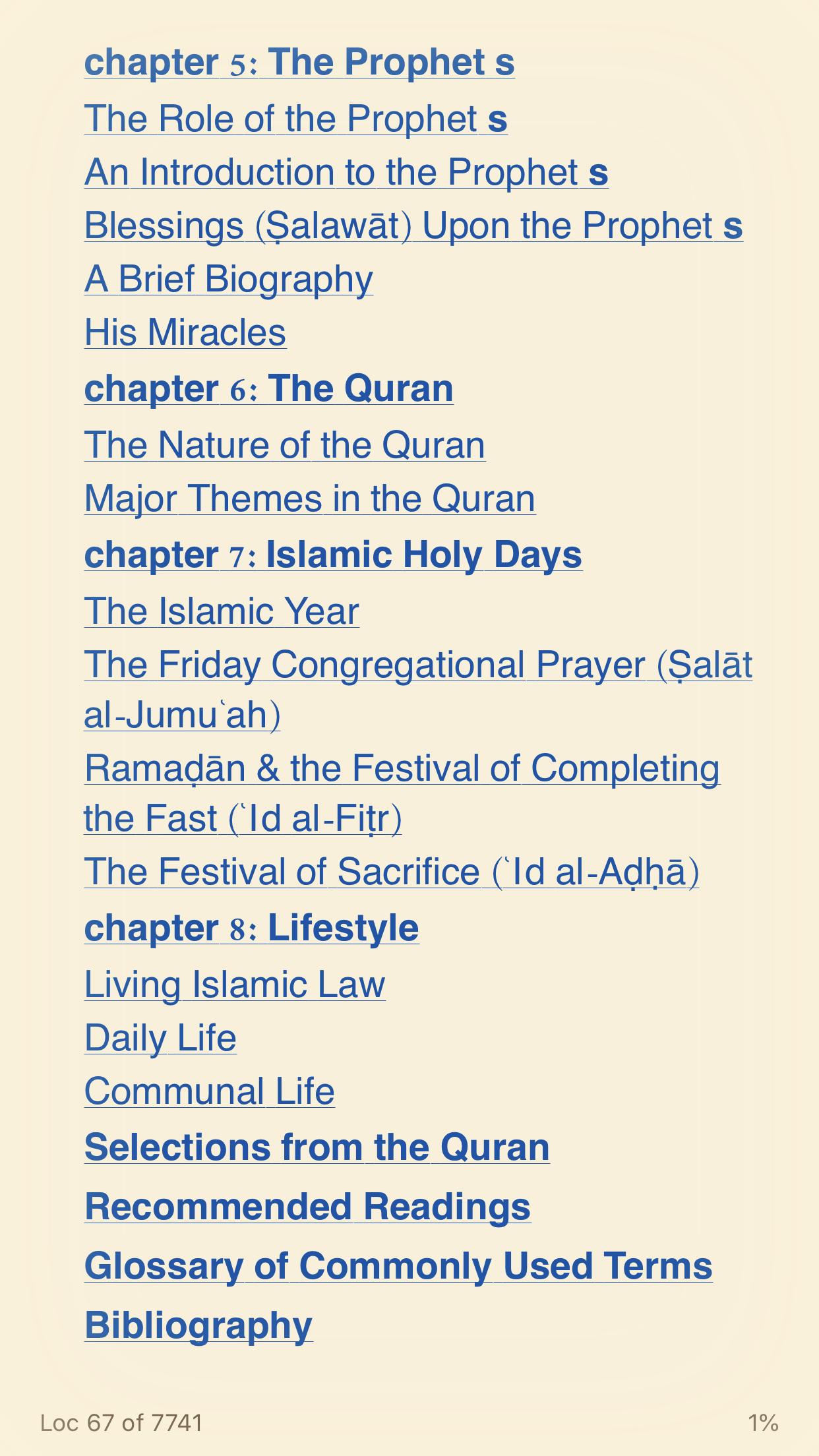819x1456 pixels.
Task: Go to His Miracles section
Action: coord(185,332)
